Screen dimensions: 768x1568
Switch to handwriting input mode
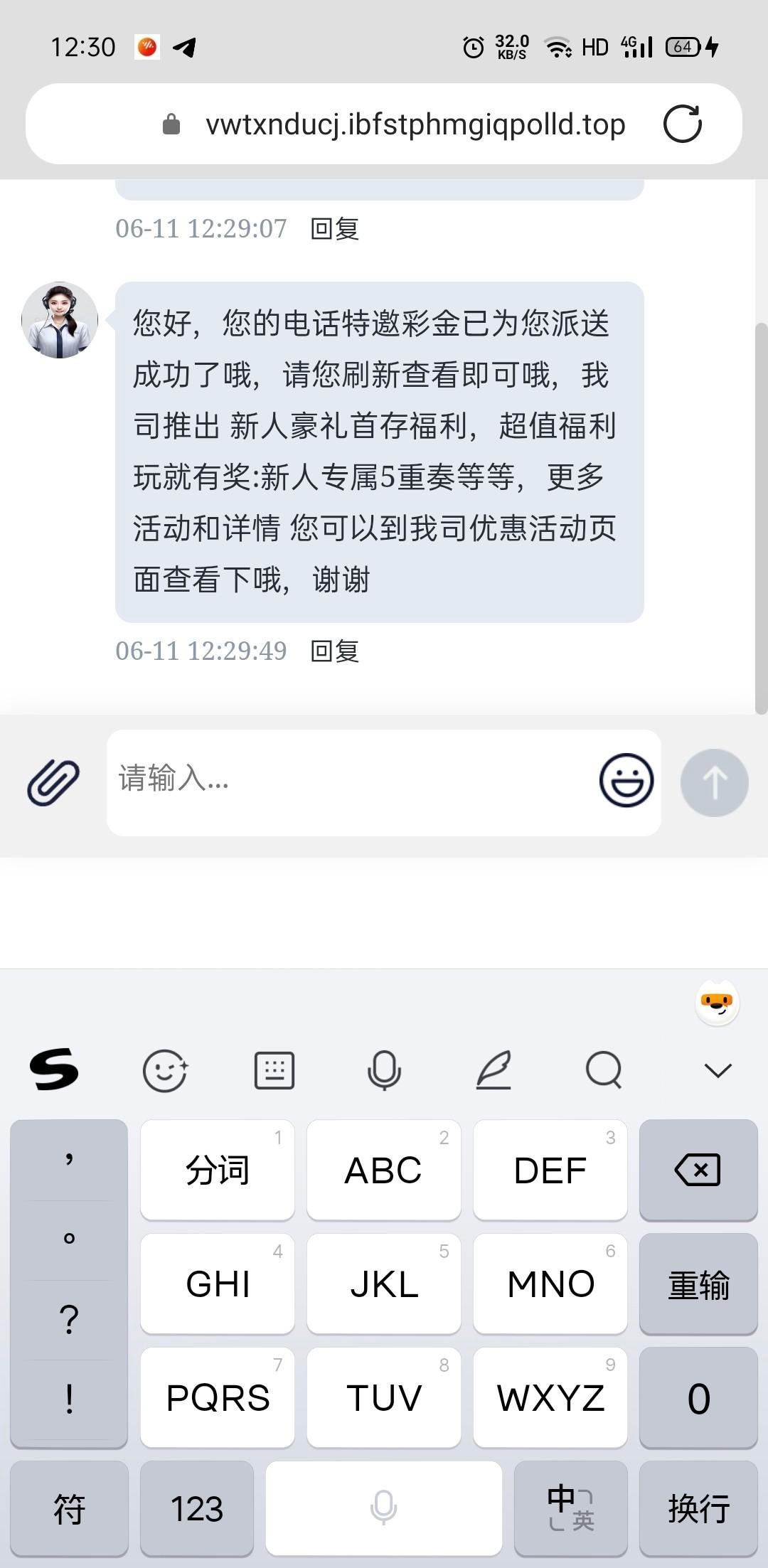click(494, 1070)
